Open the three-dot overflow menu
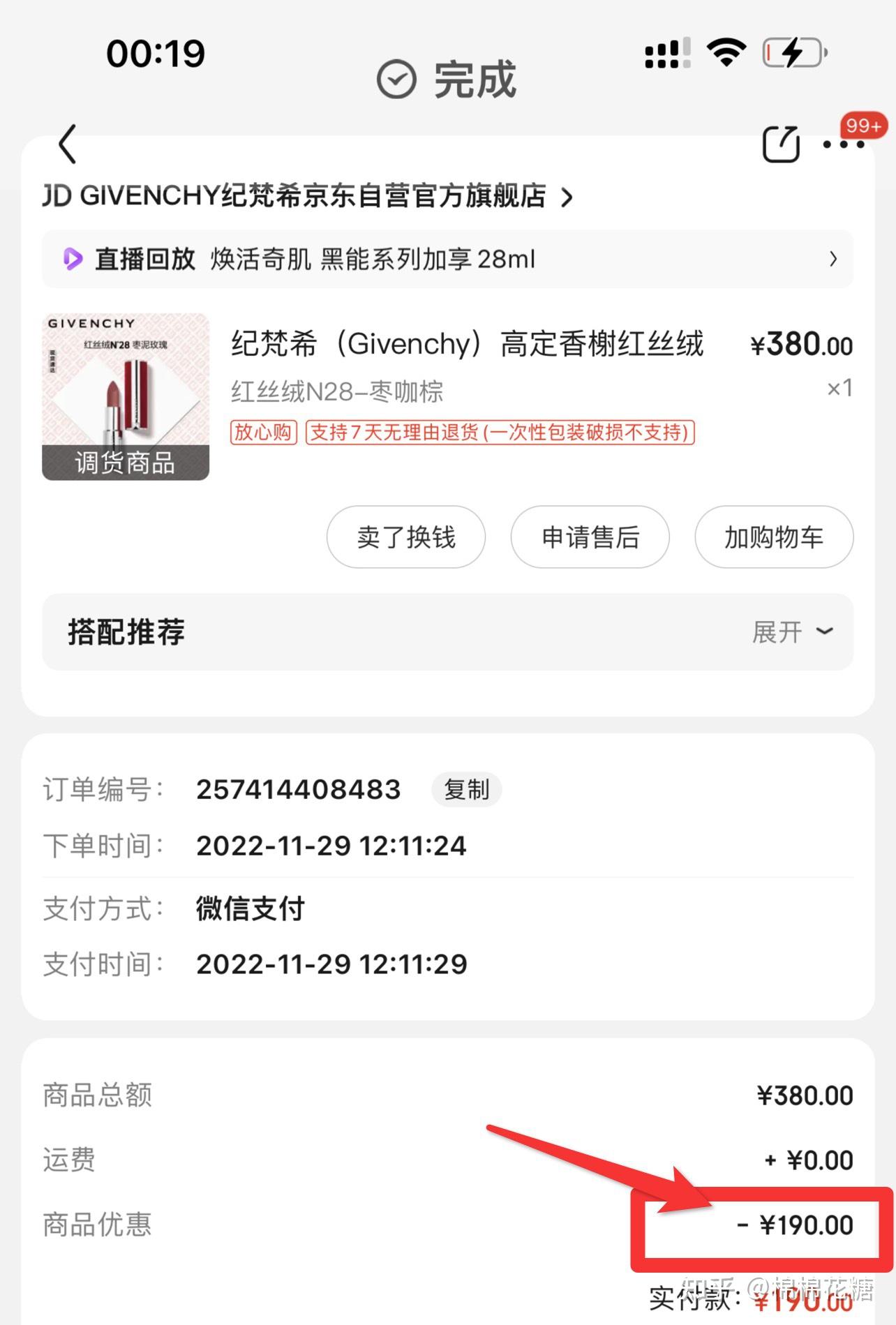Image resolution: width=896 pixels, height=1325 pixels. pyautogui.click(x=844, y=145)
